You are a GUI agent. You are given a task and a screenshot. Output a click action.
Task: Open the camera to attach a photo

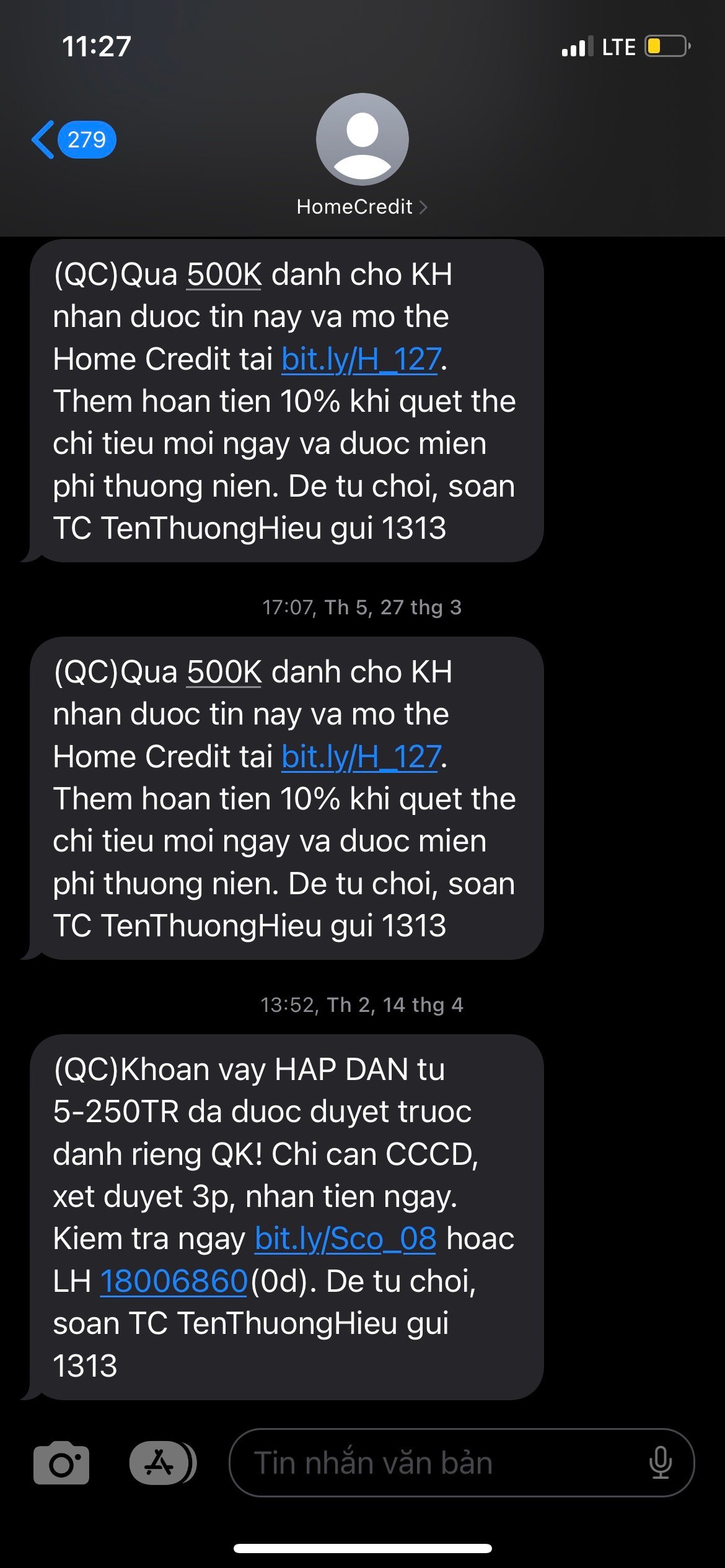point(61,1463)
